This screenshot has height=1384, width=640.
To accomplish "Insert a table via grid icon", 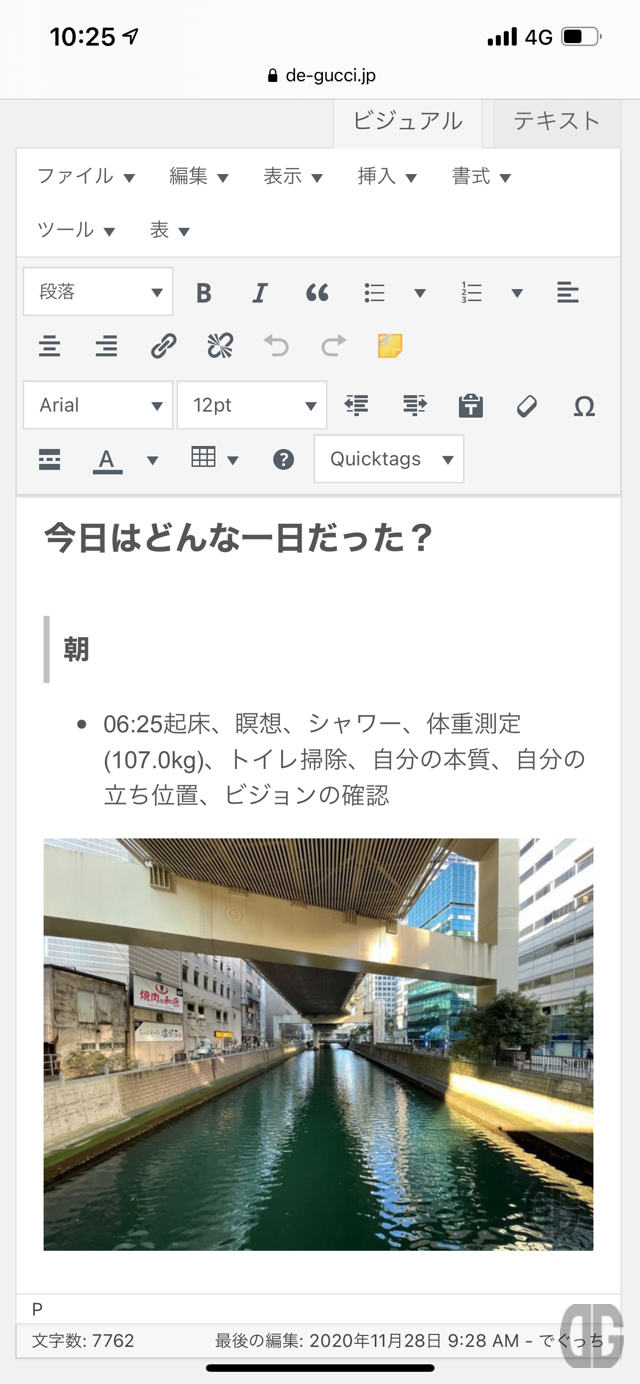I will point(204,458).
